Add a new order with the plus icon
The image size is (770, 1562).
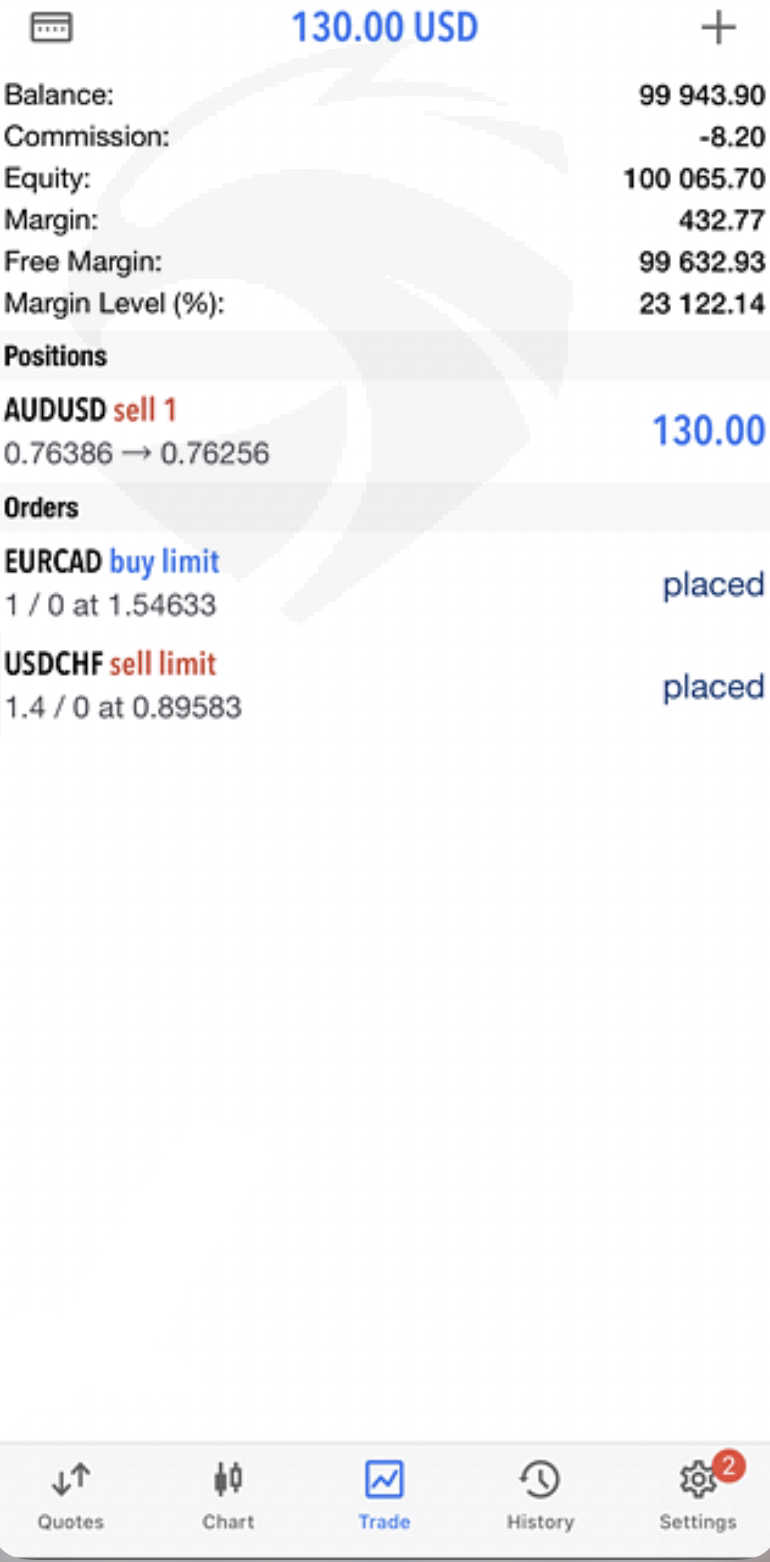(x=718, y=27)
